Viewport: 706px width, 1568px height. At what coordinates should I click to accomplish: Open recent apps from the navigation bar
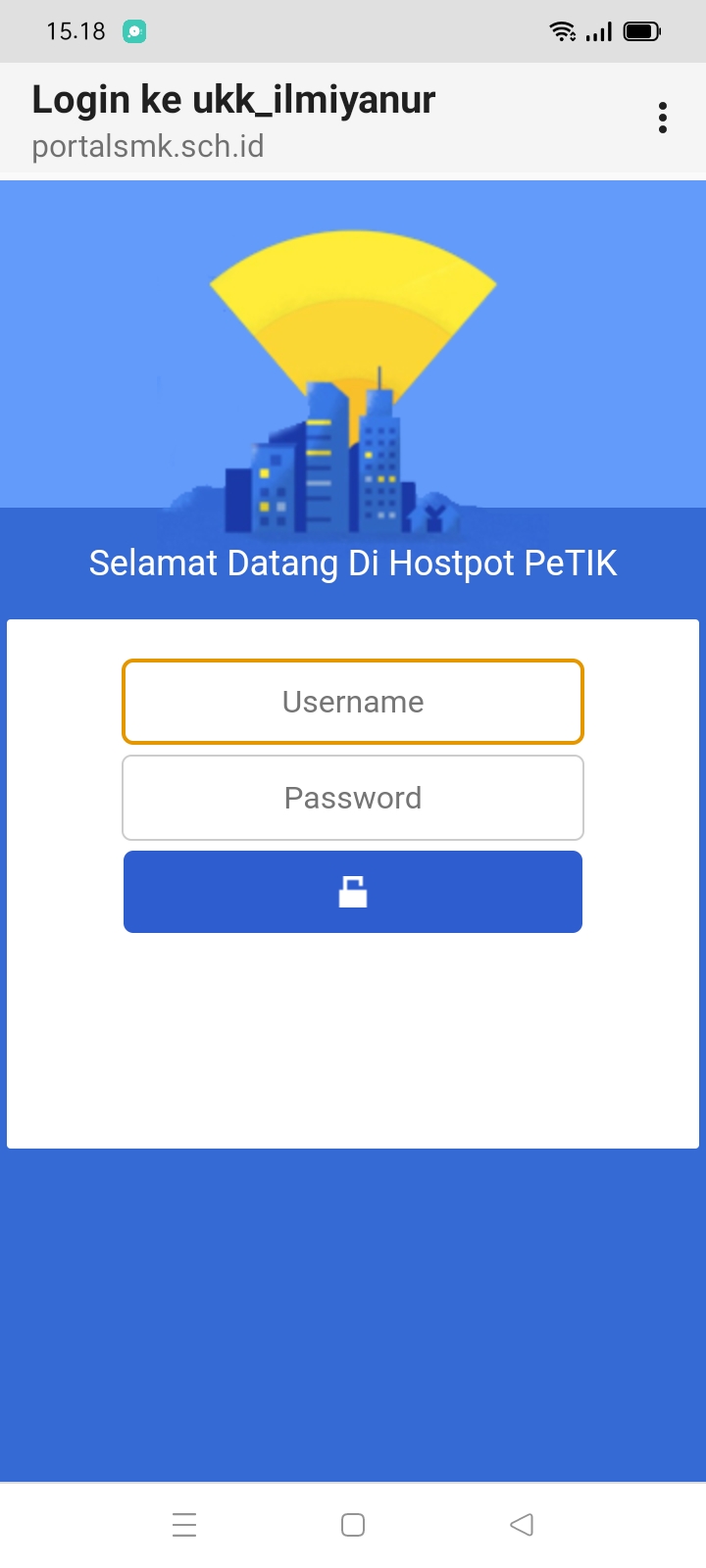click(184, 1525)
